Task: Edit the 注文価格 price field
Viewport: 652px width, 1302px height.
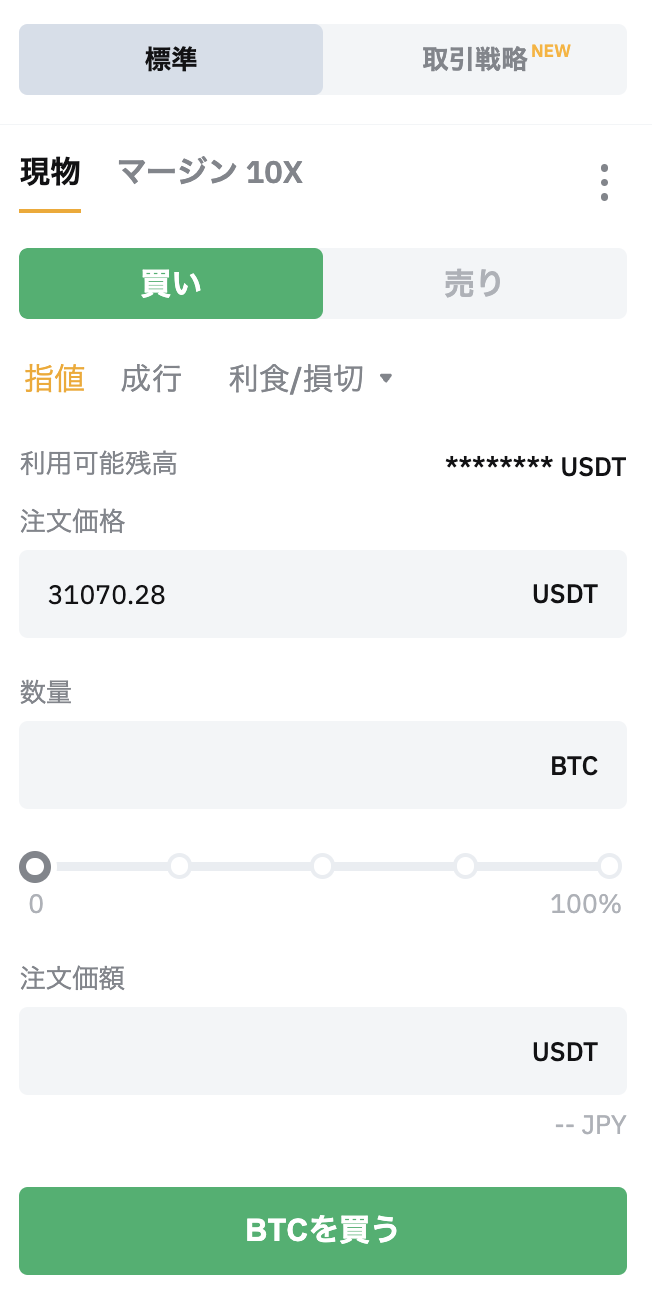Action: 323,594
